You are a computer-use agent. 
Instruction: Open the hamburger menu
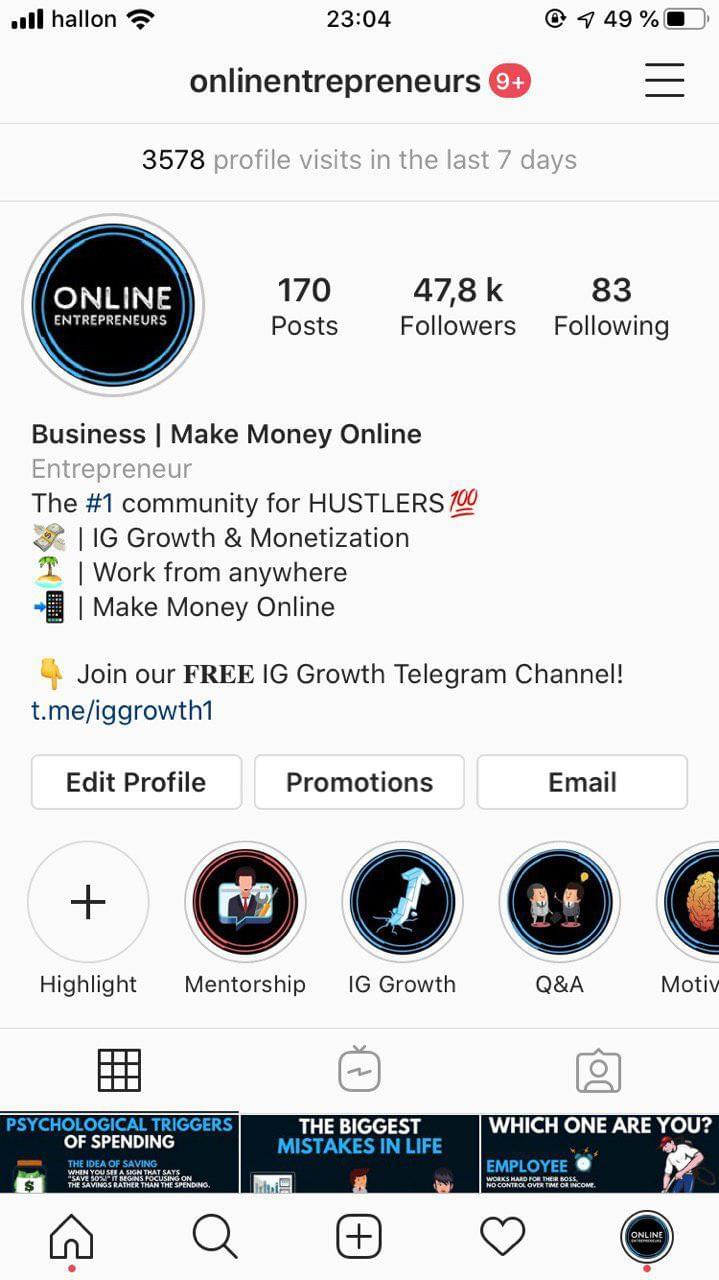point(664,80)
